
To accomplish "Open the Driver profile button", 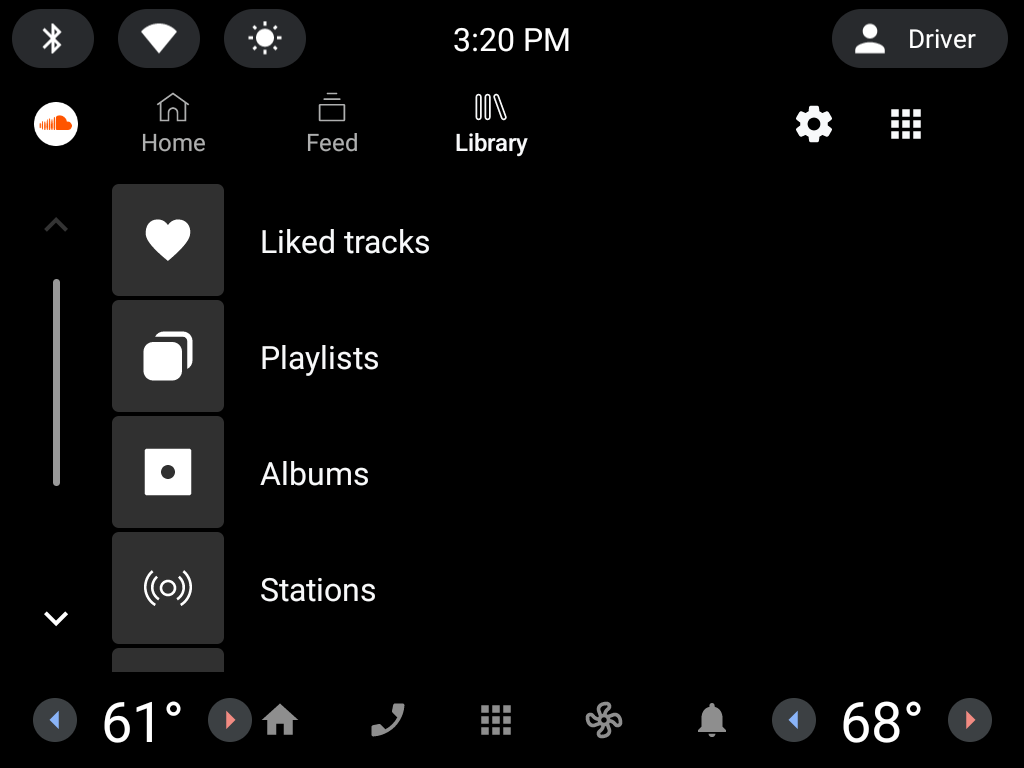I will (x=919, y=39).
